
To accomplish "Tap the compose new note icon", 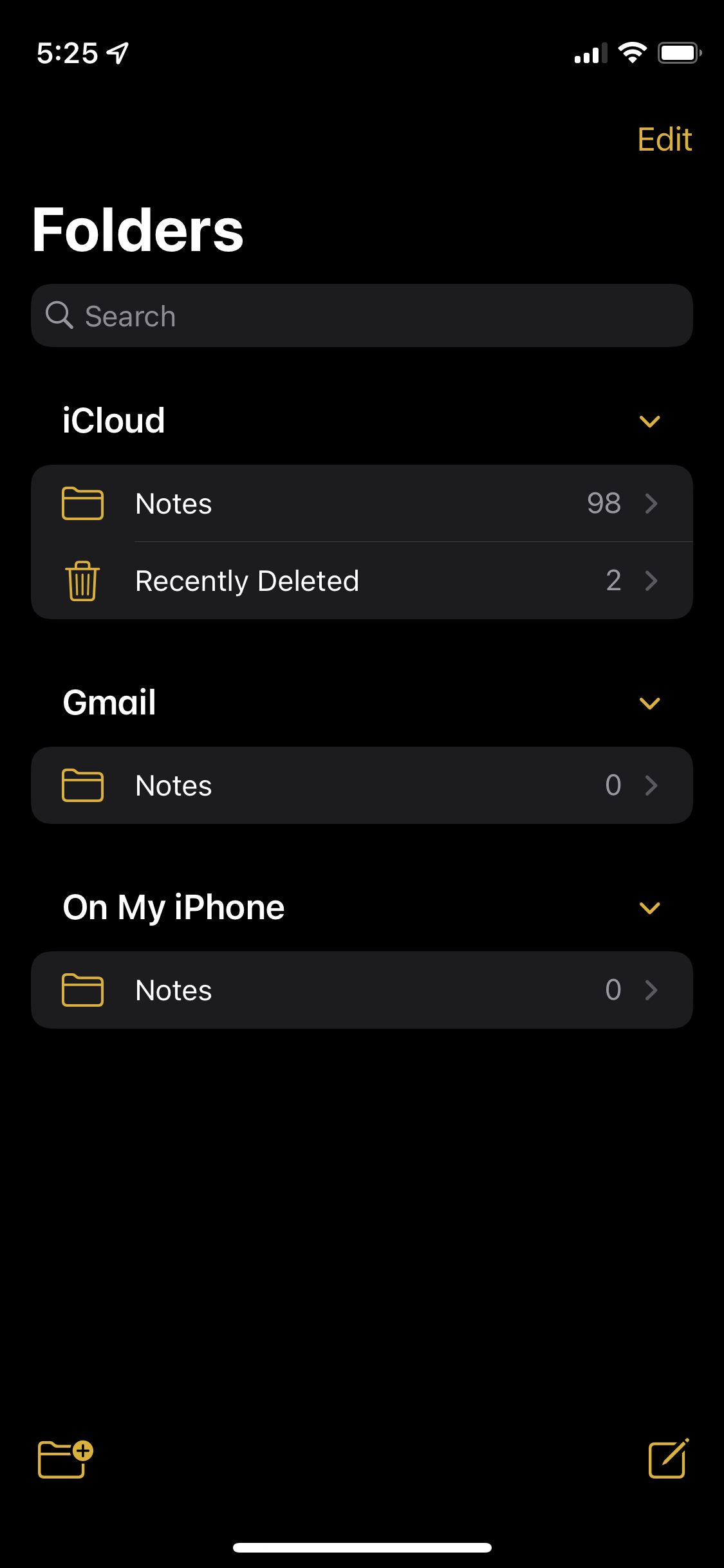I will (x=668, y=1459).
